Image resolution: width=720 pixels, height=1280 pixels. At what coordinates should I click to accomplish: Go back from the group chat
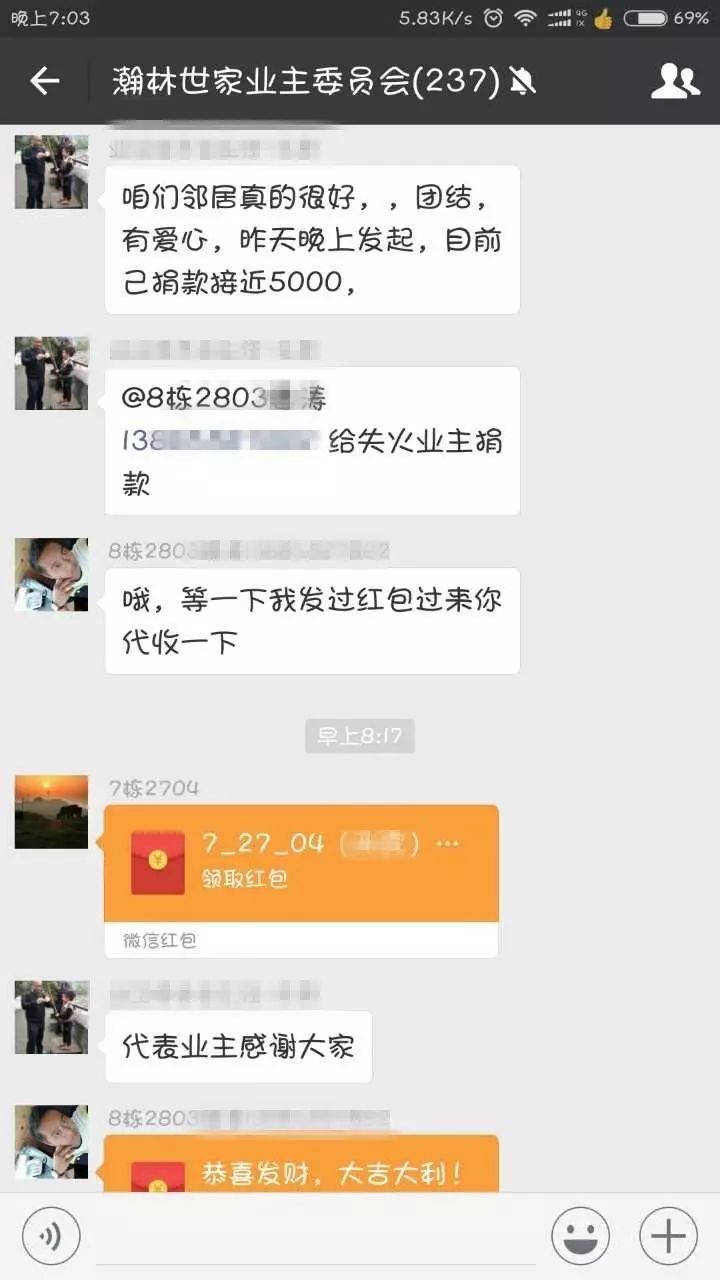(45, 81)
